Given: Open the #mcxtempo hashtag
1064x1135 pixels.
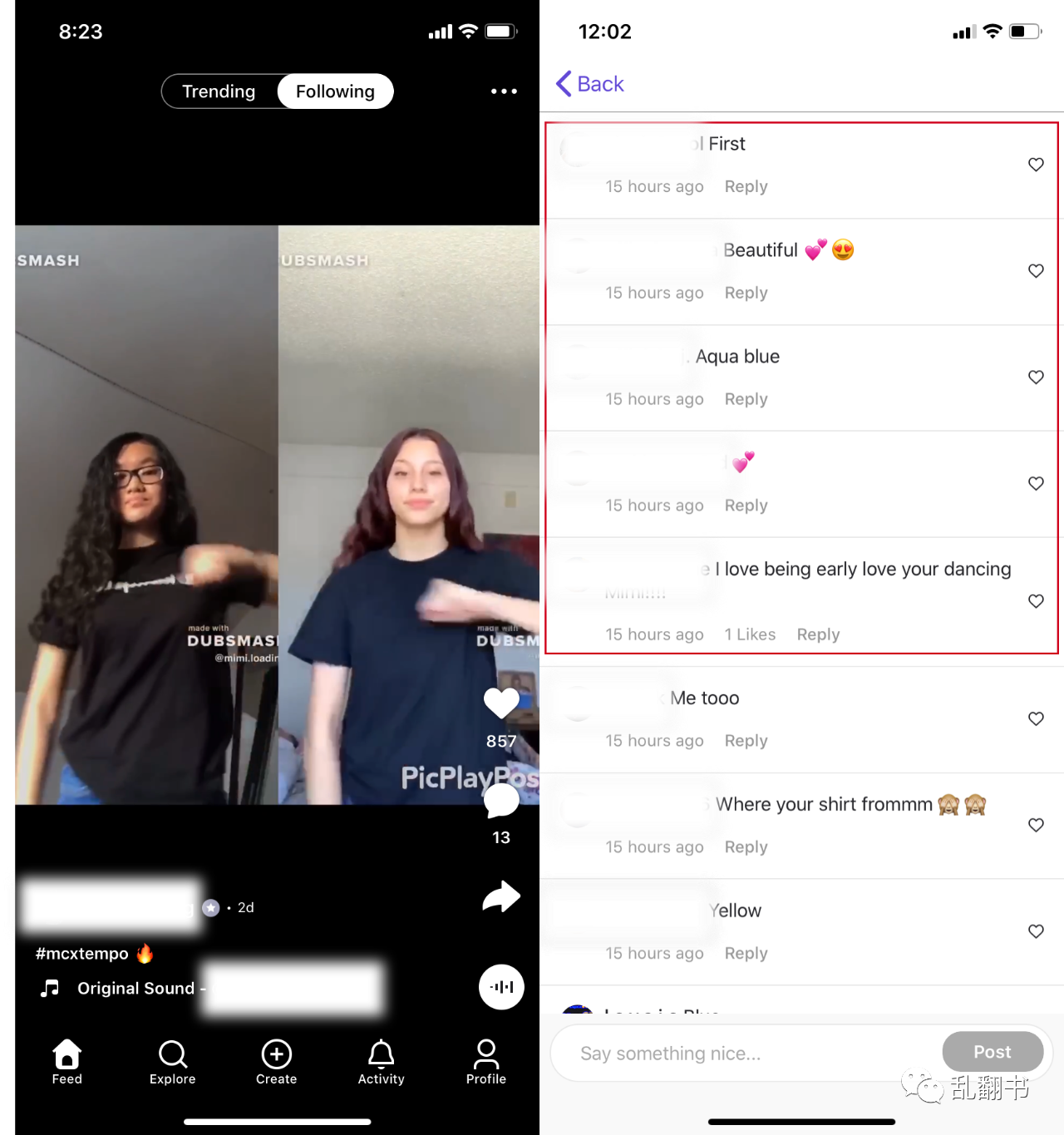Looking at the screenshot, I should [x=82, y=954].
